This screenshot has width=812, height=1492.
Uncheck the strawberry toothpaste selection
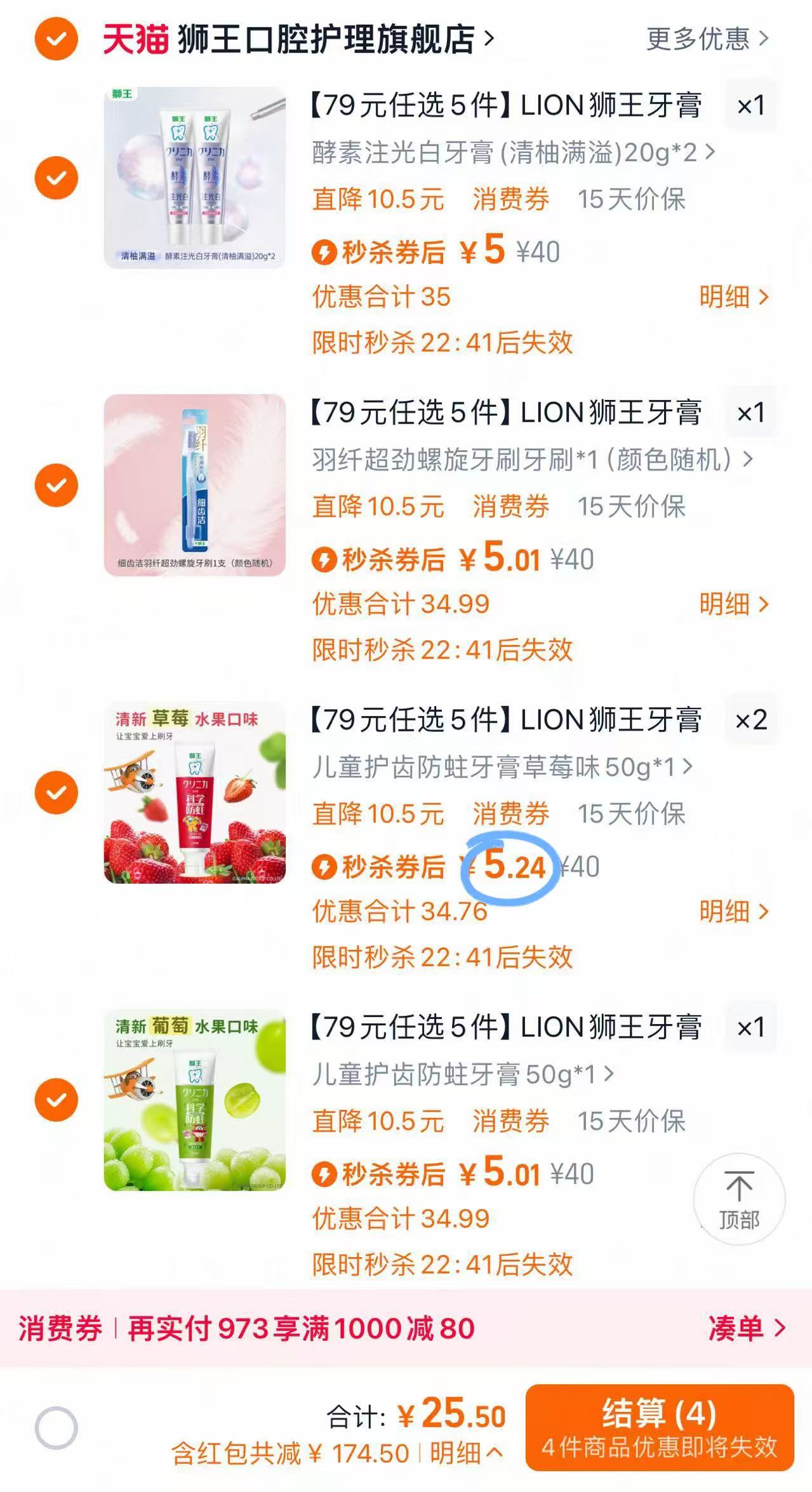coord(56,792)
